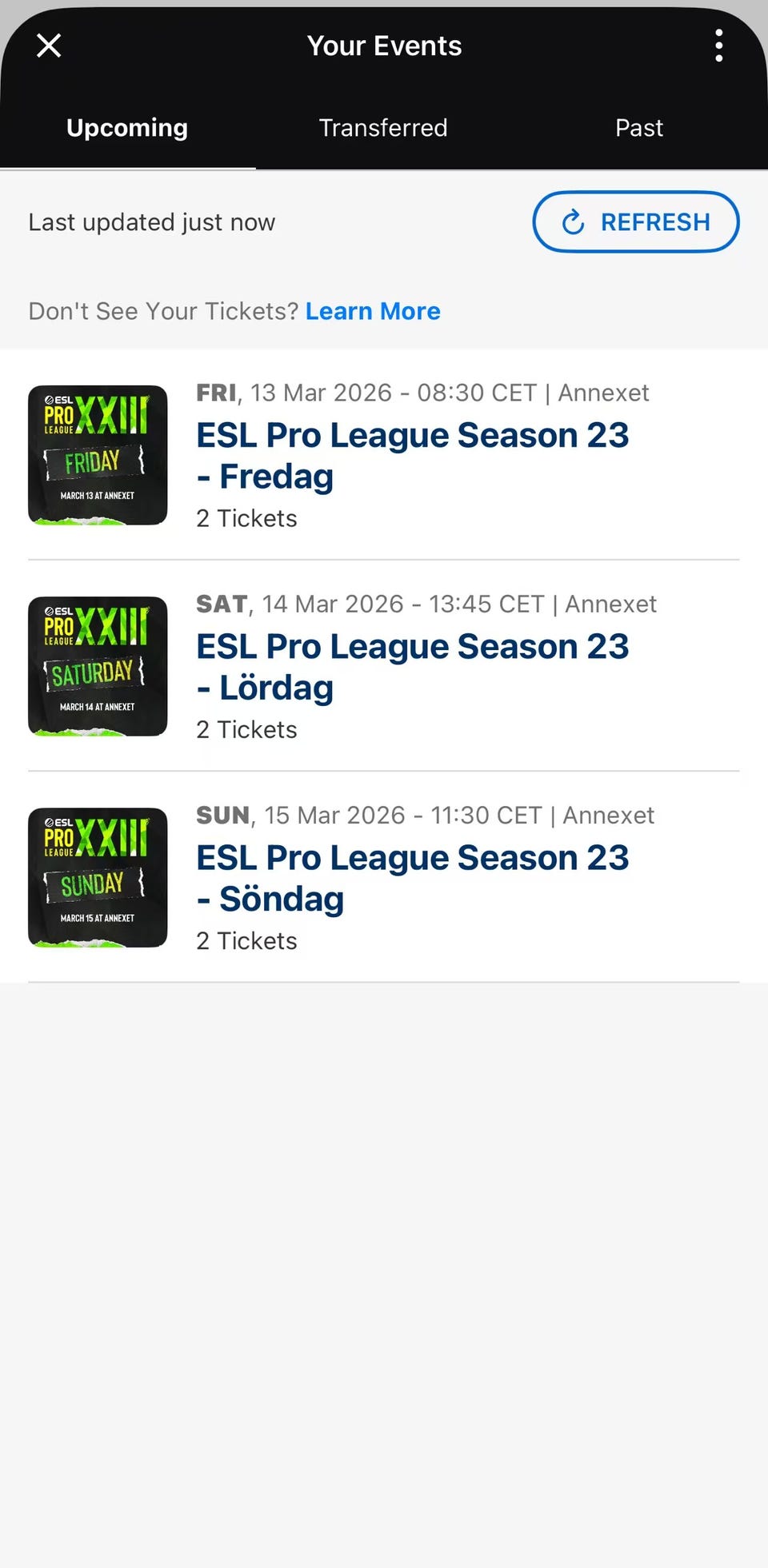View the Lördag 14 Mar event
The height and width of the screenshot is (1568, 768).
click(412, 667)
